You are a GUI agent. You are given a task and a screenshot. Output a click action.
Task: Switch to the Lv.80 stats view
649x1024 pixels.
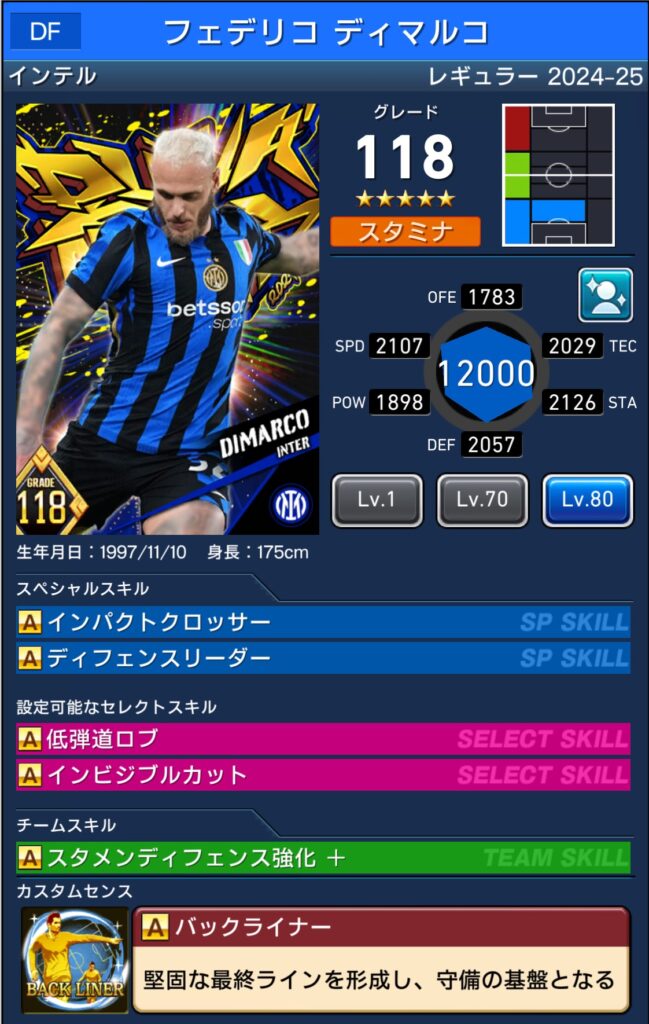tap(587, 499)
